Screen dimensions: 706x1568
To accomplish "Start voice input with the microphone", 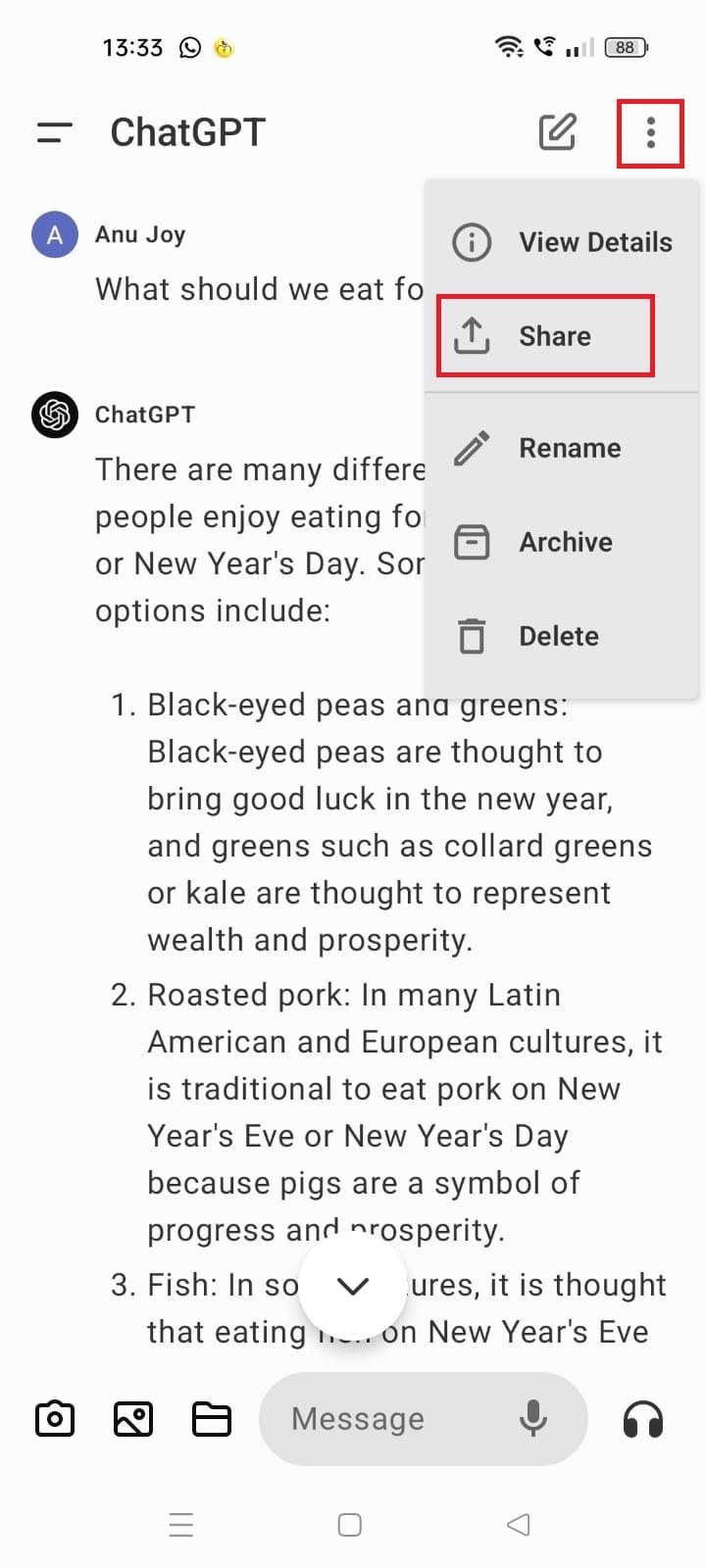I will pyautogui.click(x=533, y=1419).
